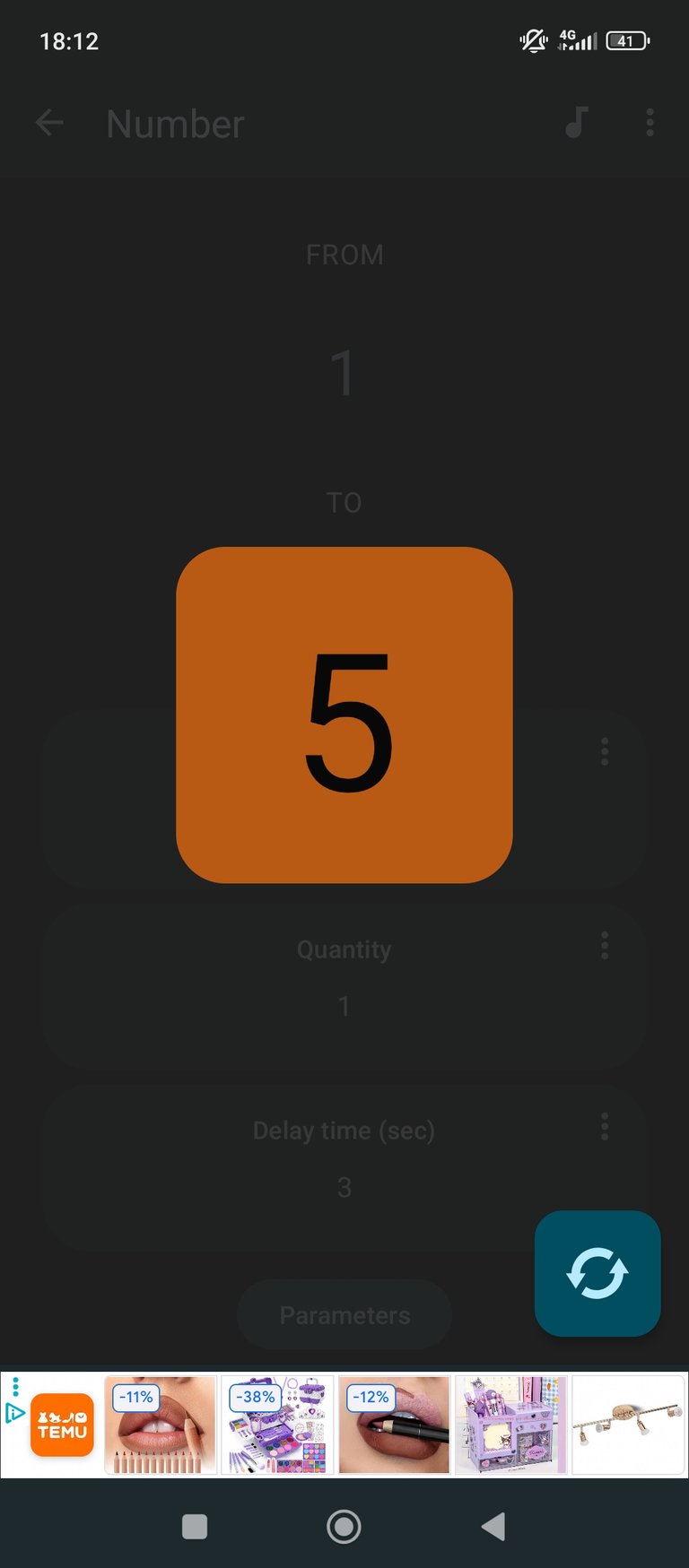Viewport: 689px width, 1568px height.
Task: Tap the orange result card showing 5
Action: [344, 715]
